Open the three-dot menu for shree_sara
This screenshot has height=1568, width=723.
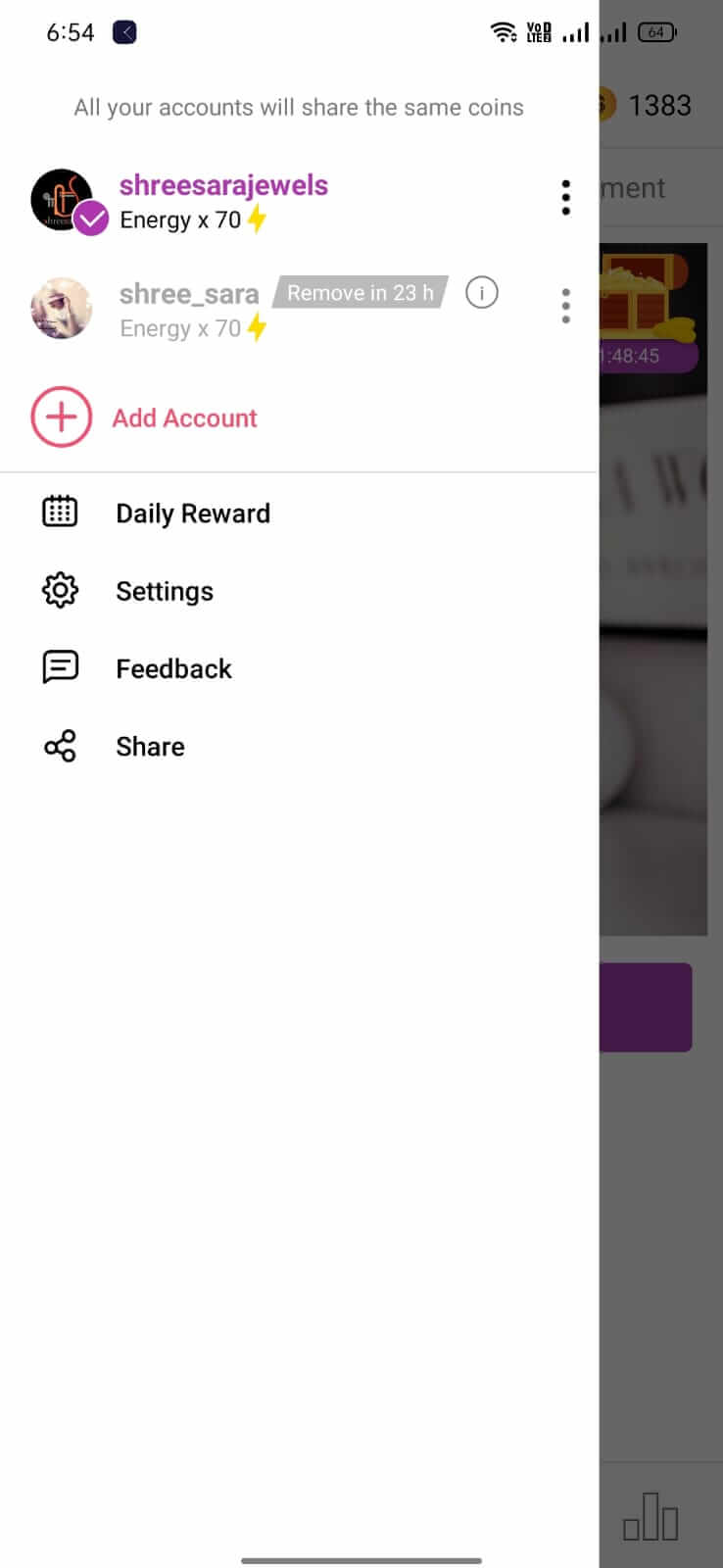[566, 305]
